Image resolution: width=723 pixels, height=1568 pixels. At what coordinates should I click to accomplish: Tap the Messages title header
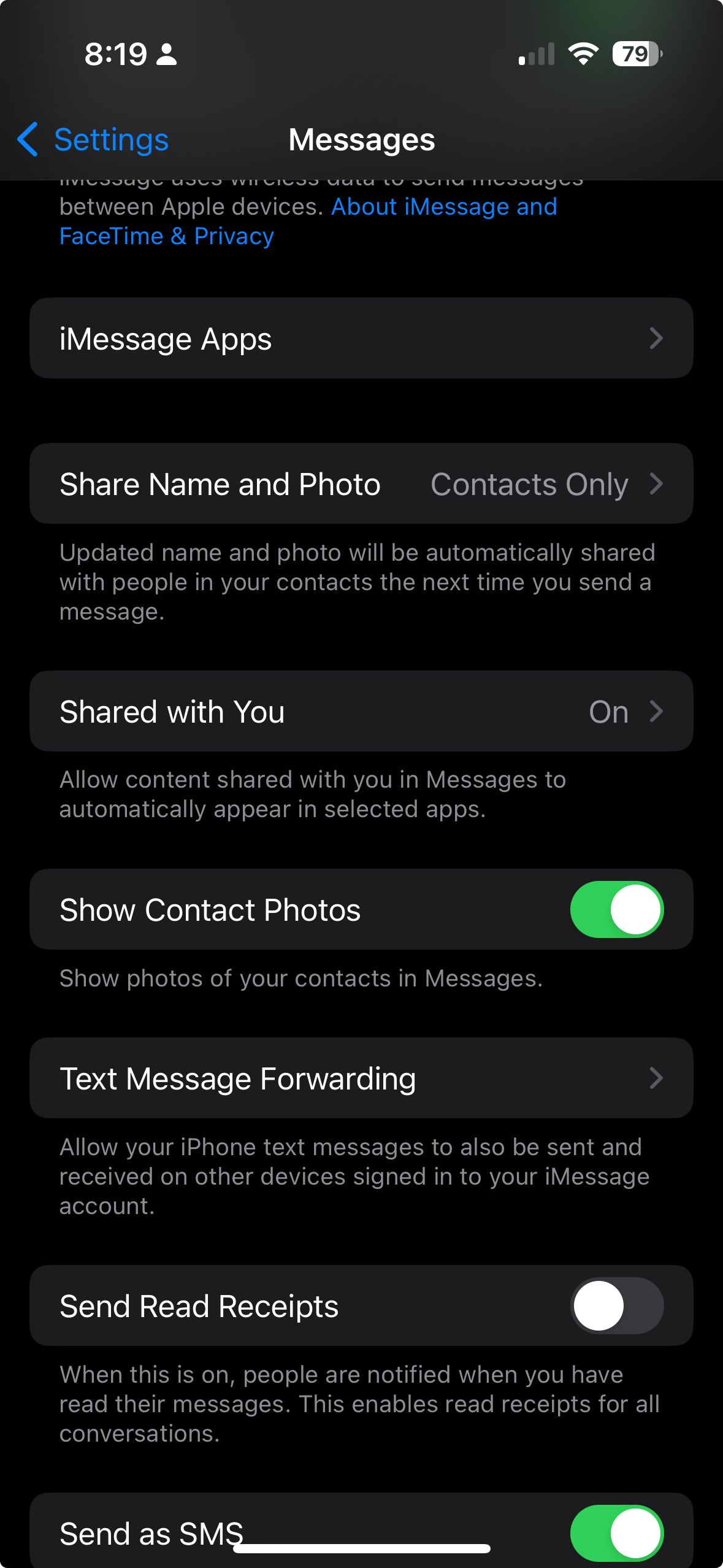[361, 139]
